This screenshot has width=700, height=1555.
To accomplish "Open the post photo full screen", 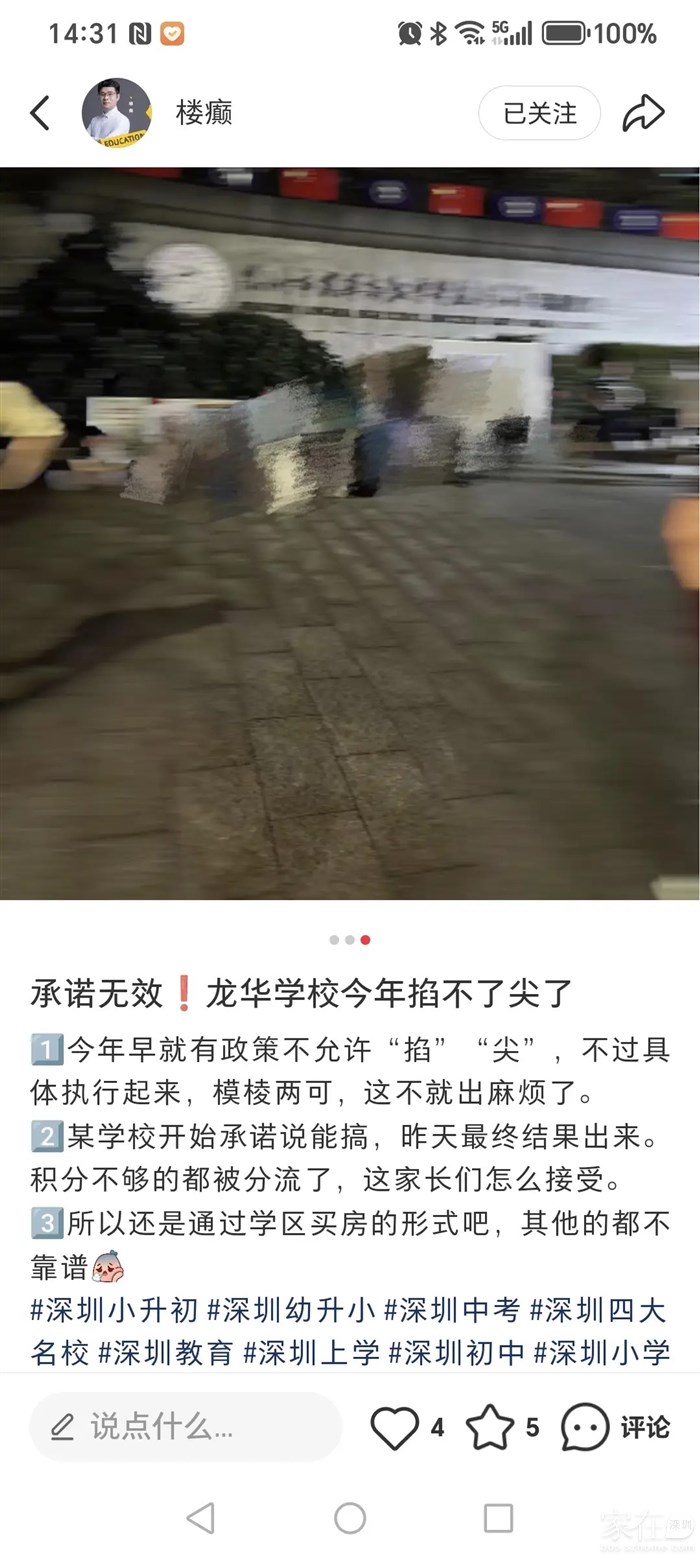I will (x=350, y=533).
